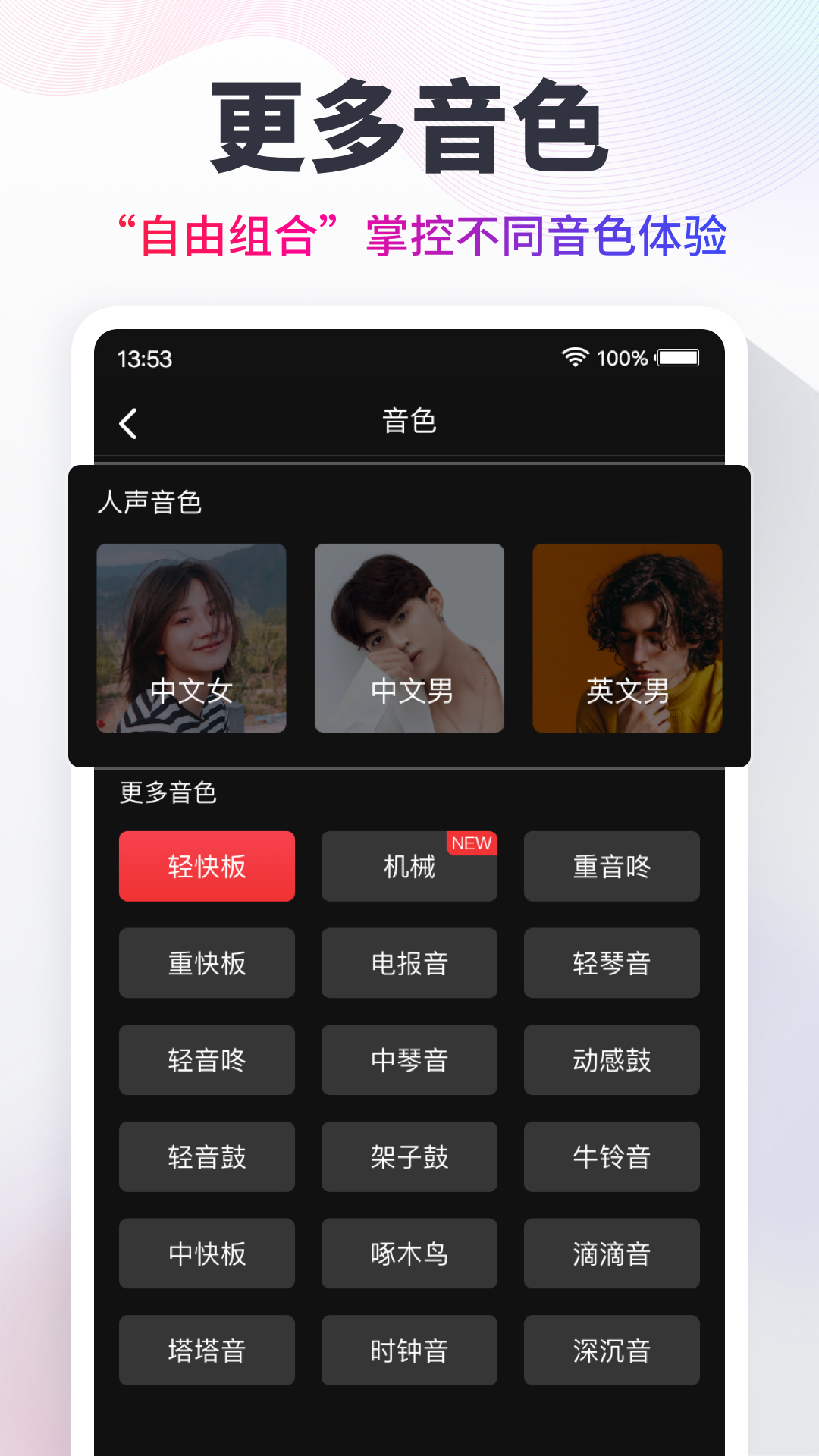Pick the 轻琴音 tone
The height and width of the screenshot is (1456, 819).
click(611, 963)
